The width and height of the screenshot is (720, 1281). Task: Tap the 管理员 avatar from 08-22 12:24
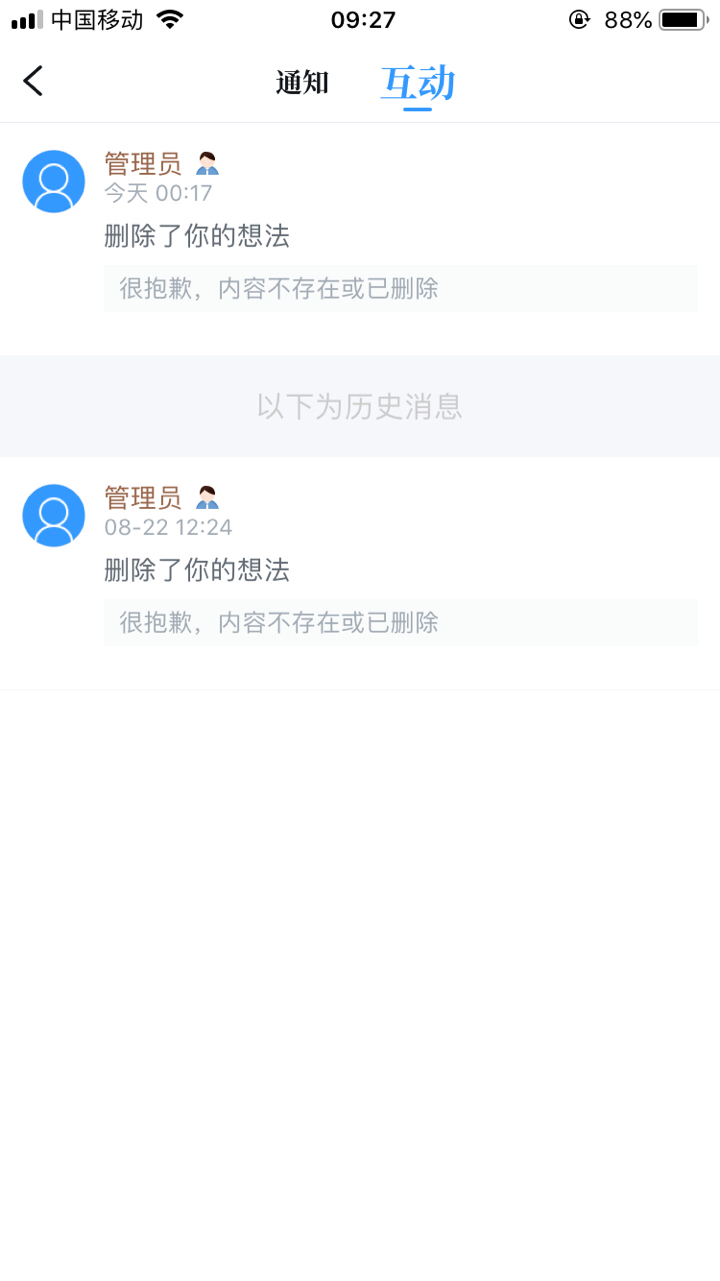(54, 515)
